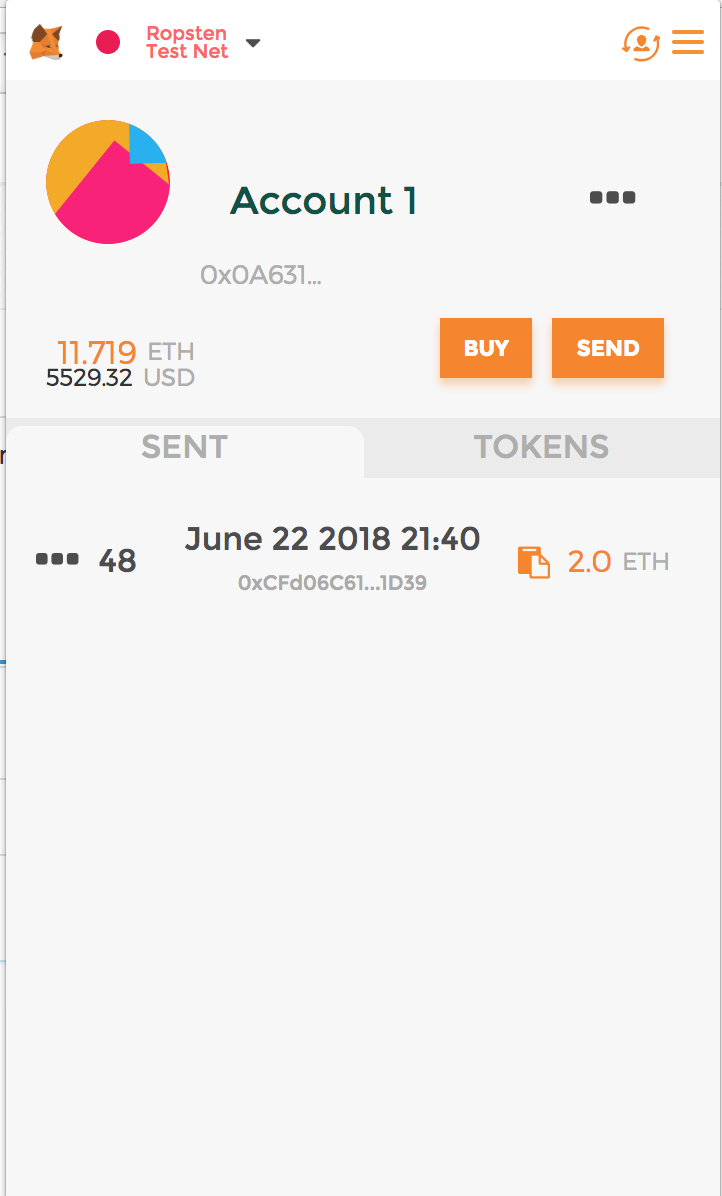This screenshot has width=722, height=1196.
Task: Open the transaction row ellipsis menu
Action: tap(56, 558)
